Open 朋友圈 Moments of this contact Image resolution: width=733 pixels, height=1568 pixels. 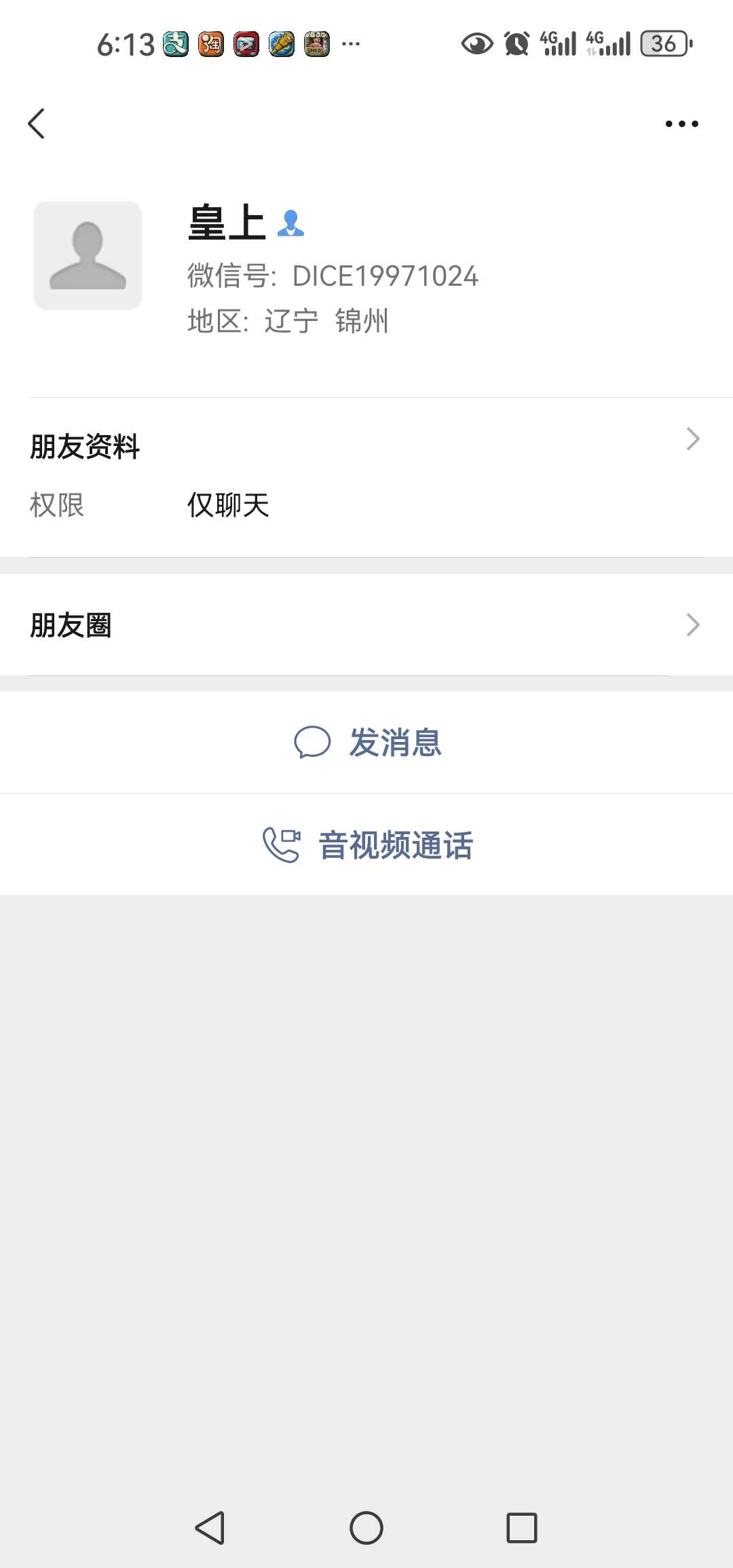coord(366,624)
